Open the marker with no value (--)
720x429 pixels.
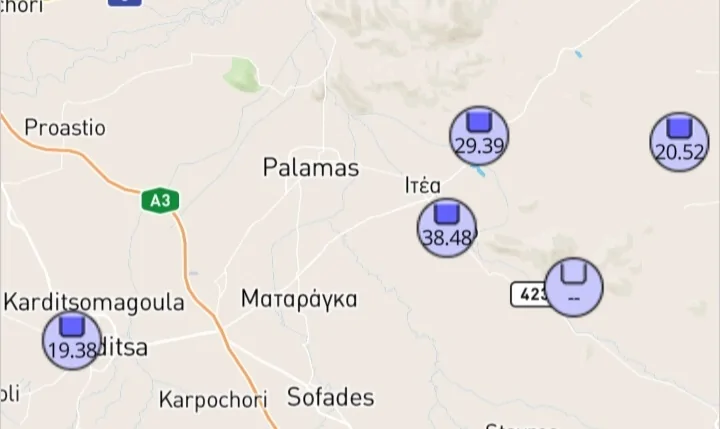pyautogui.click(x=574, y=287)
